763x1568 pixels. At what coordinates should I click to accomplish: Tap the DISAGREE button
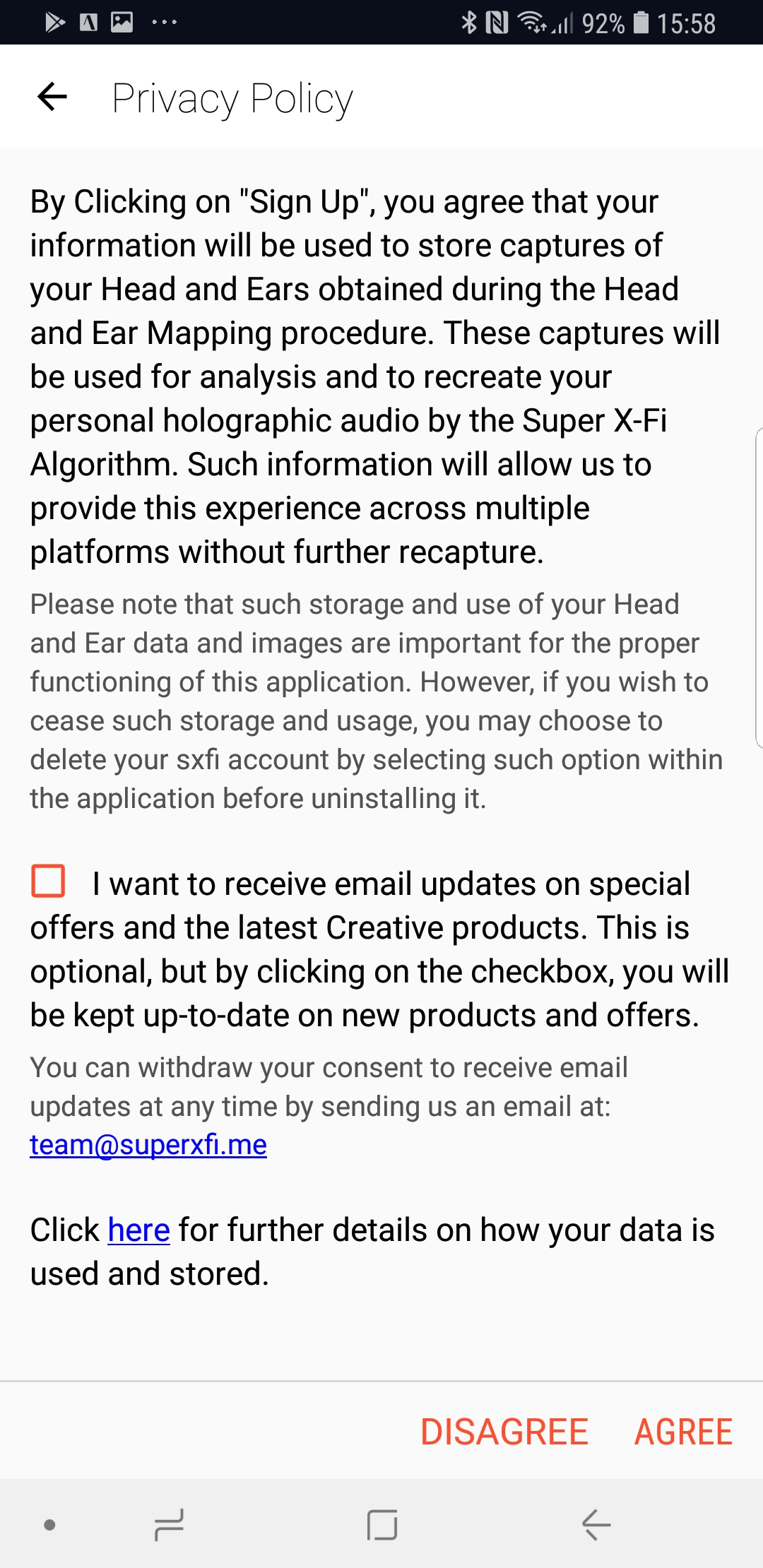point(504,1432)
